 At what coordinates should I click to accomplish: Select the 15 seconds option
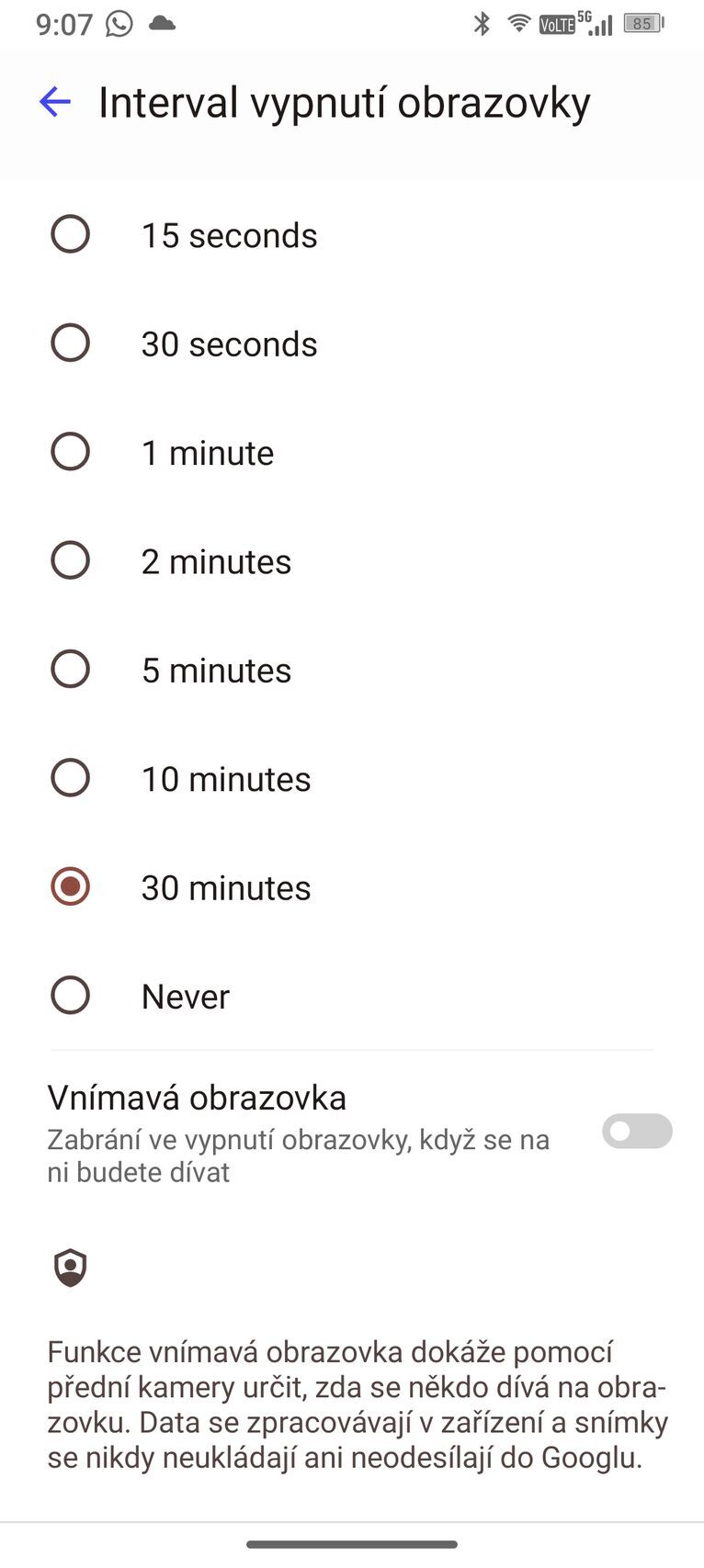tap(71, 234)
